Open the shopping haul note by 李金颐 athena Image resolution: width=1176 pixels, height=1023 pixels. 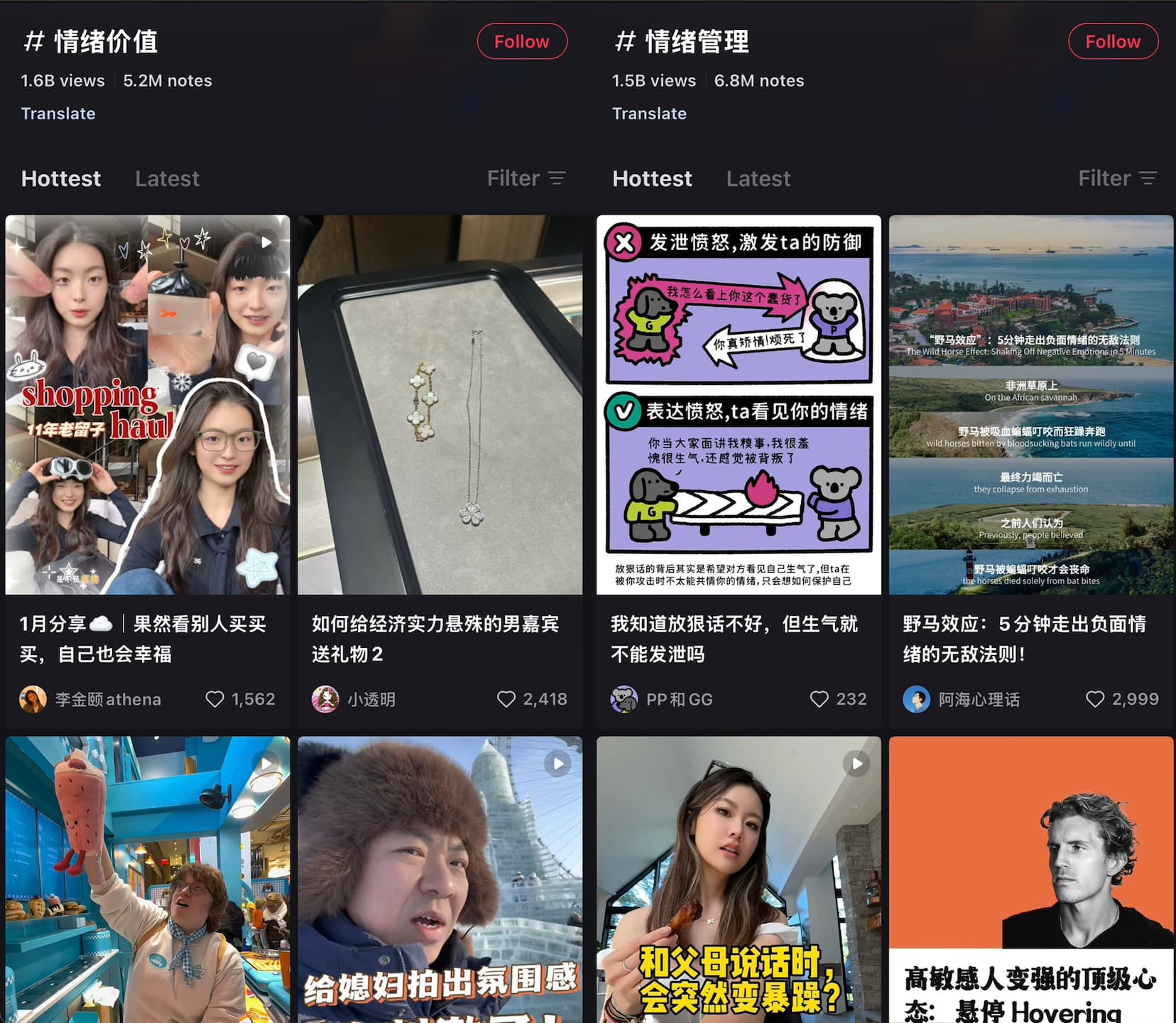point(148,405)
